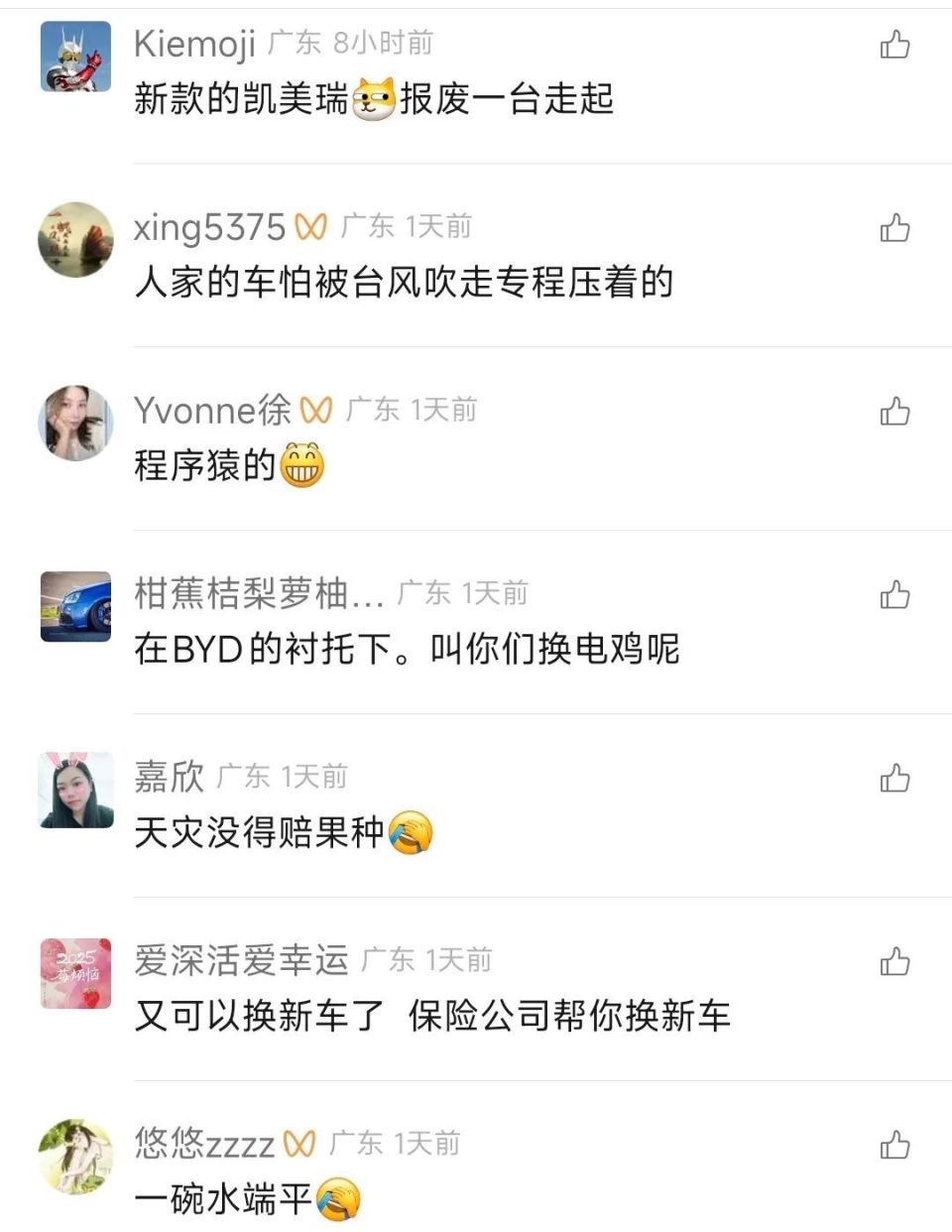The width and height of the screenshot is (952, 1232).
Task: Tap the comment about typhoon blowing cars away
Action: pos(404,283)
